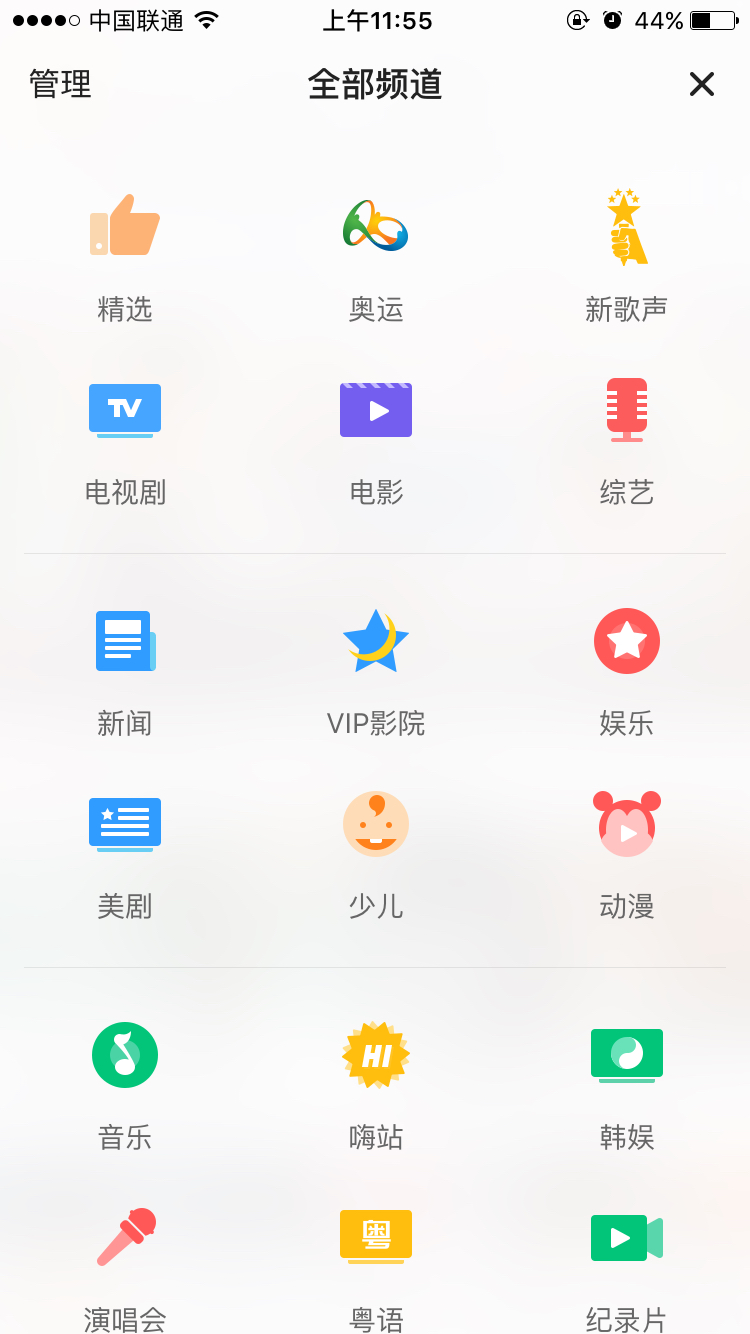Go to the 新歌声 channel
This screenshot has height=1334, width=750.
pos(626,258)
